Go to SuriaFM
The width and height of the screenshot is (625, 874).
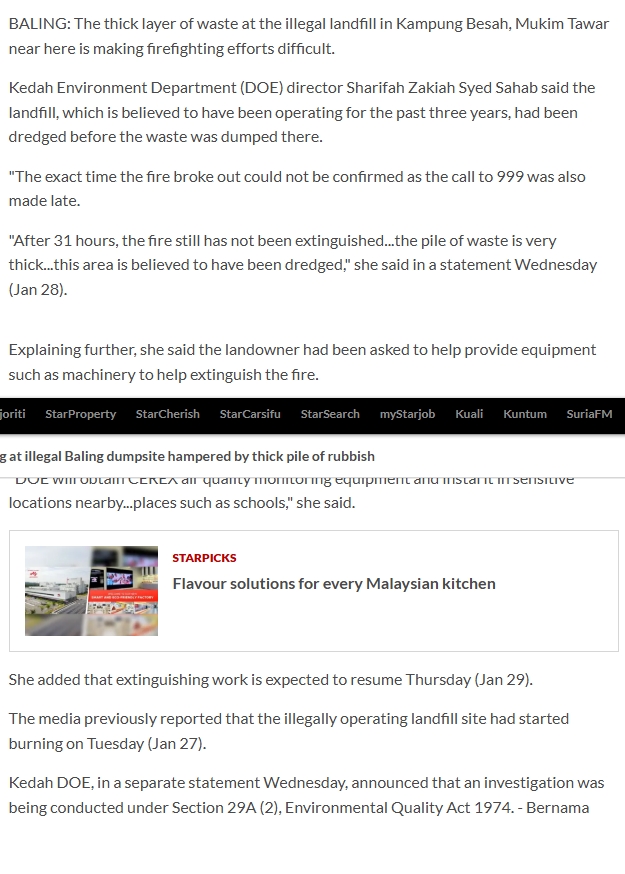click(x=589, y=414)
